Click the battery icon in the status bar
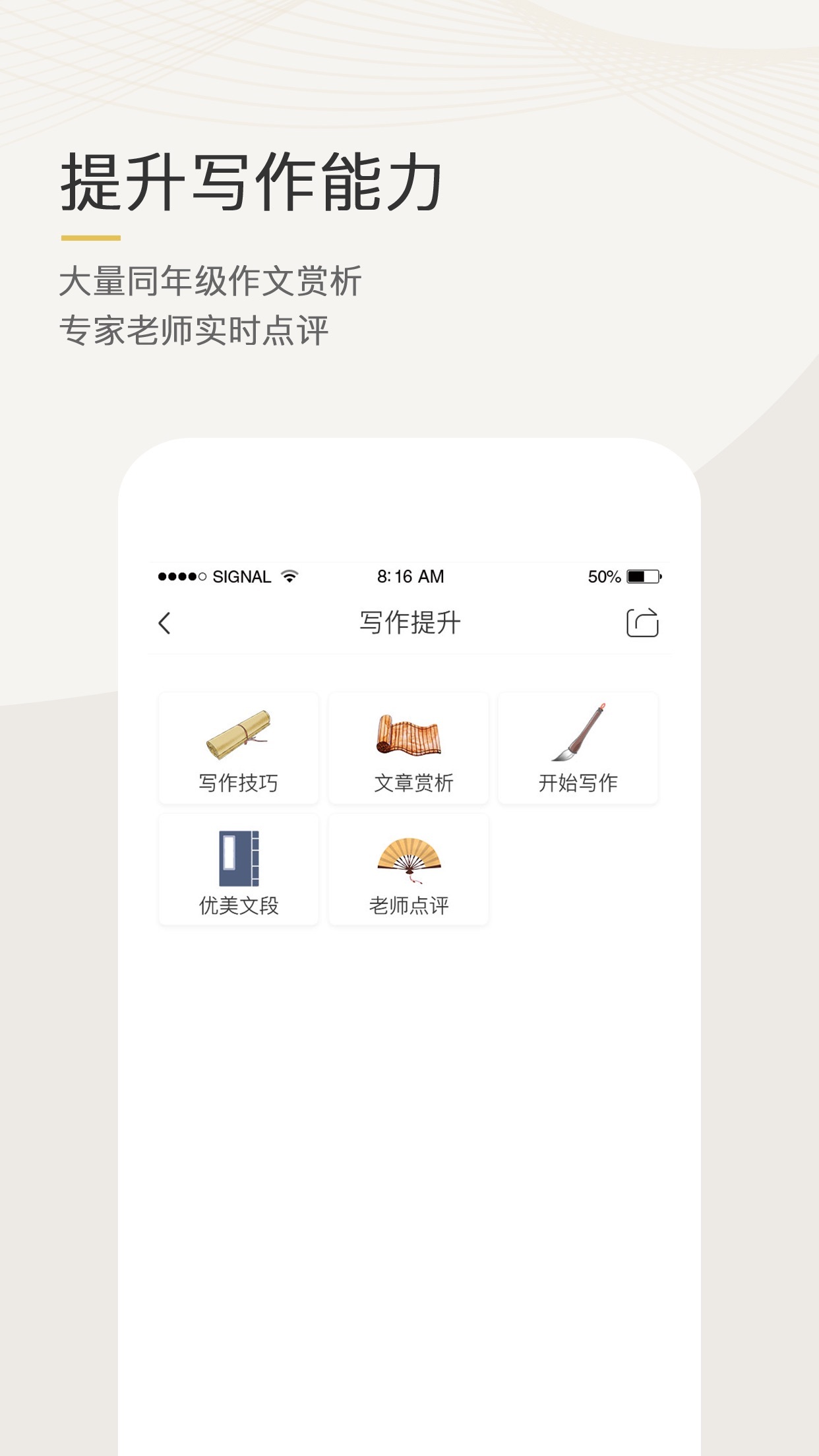 click(x=642, y=576)
